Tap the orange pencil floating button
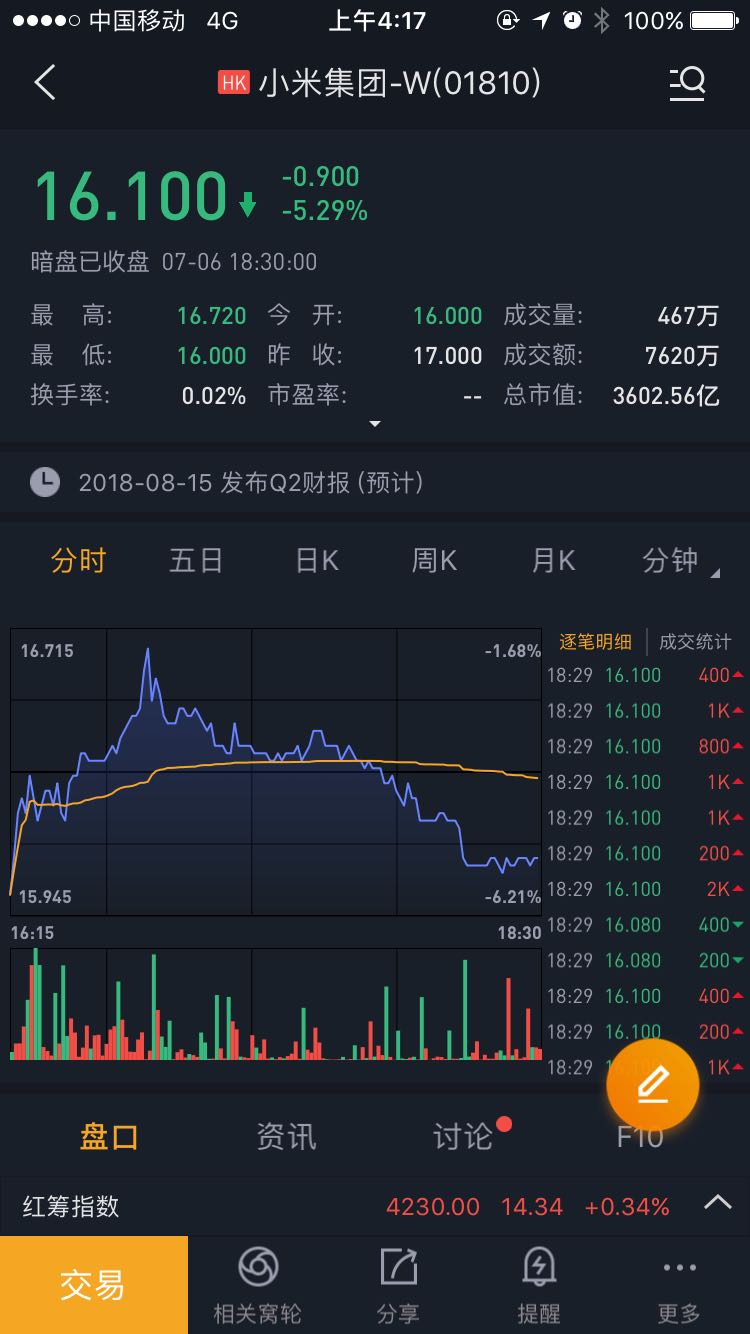The image size is (750, 1334). pyautogui.click(x=652, y=1085)
